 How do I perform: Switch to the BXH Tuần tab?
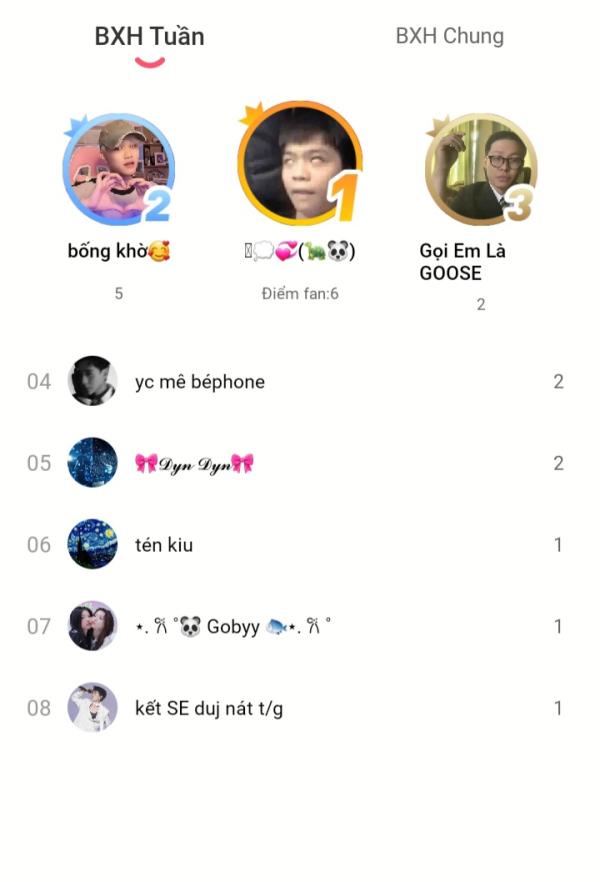tap(149, 37)
